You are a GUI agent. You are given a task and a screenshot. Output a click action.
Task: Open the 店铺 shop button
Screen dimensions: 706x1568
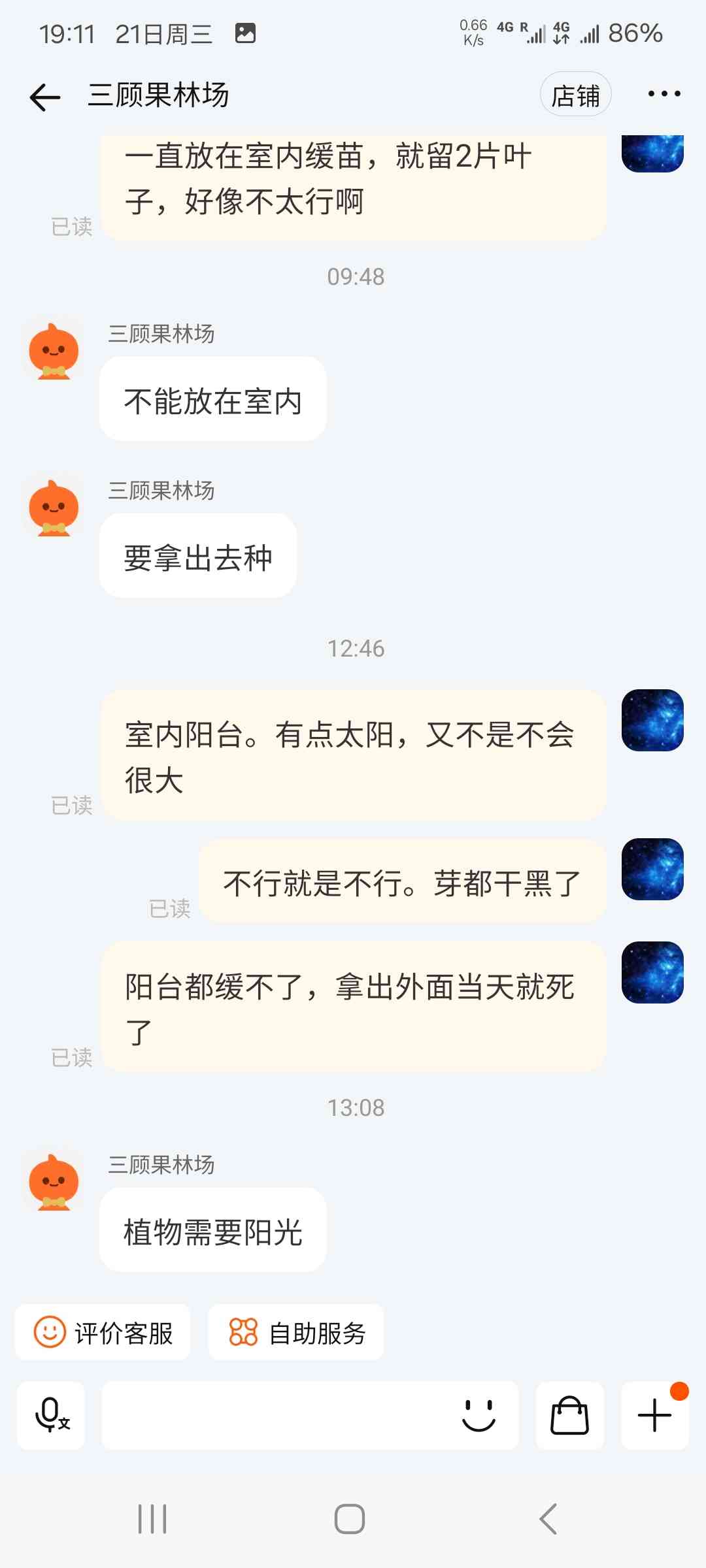coord(575,94)
